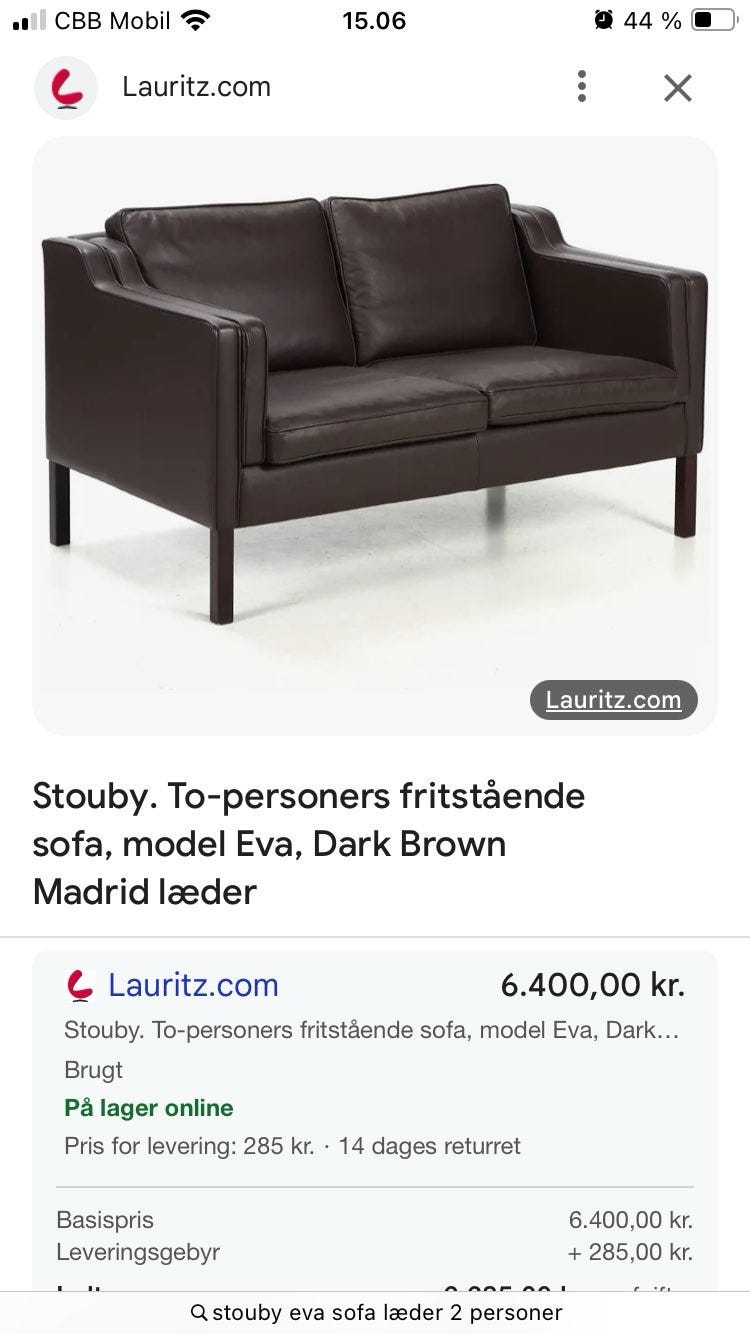The image size is (750, 1334).
Task: Tap the 15.06 clock in the status bar
Action: pos(373,19)
